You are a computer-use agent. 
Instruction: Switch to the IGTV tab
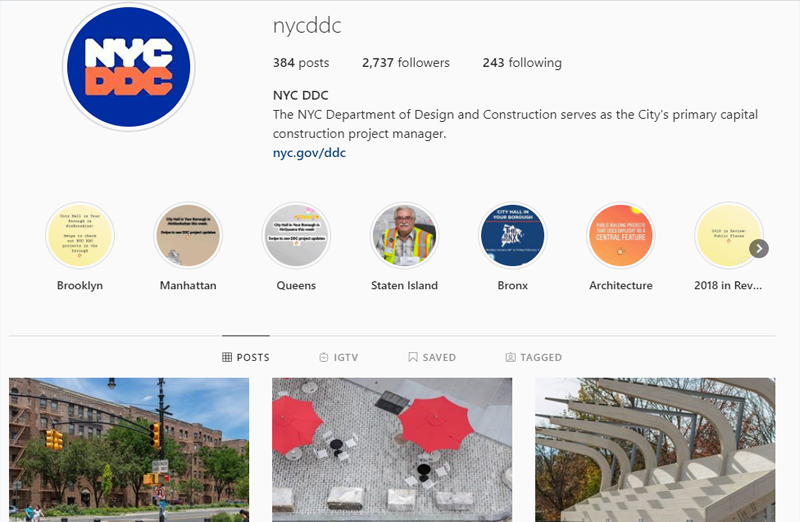pyautogui.click(x=338, y=357)
